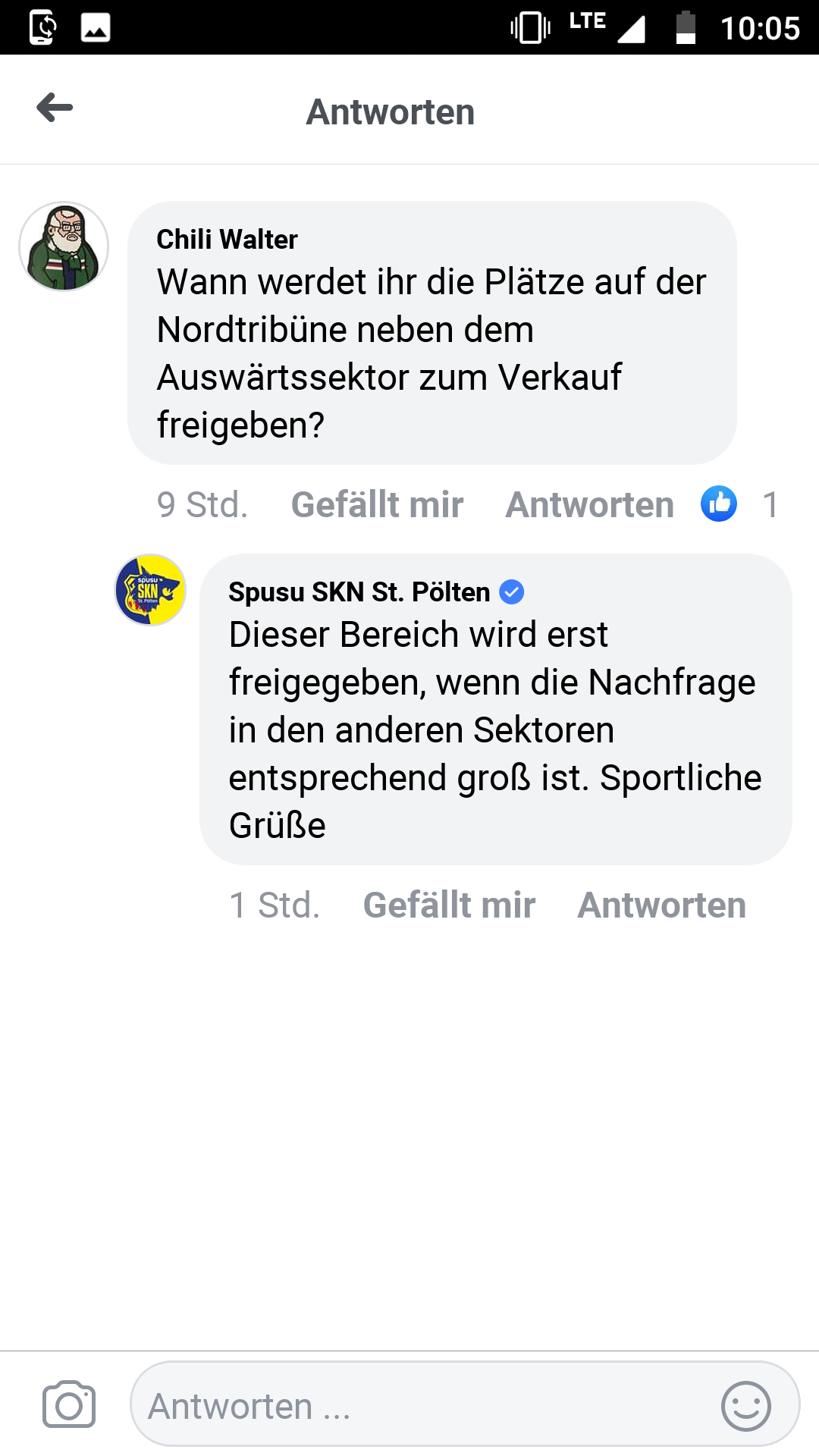
Task: Like Chili Walter's comment with Gefällt mir
Action: coord(377,505)
